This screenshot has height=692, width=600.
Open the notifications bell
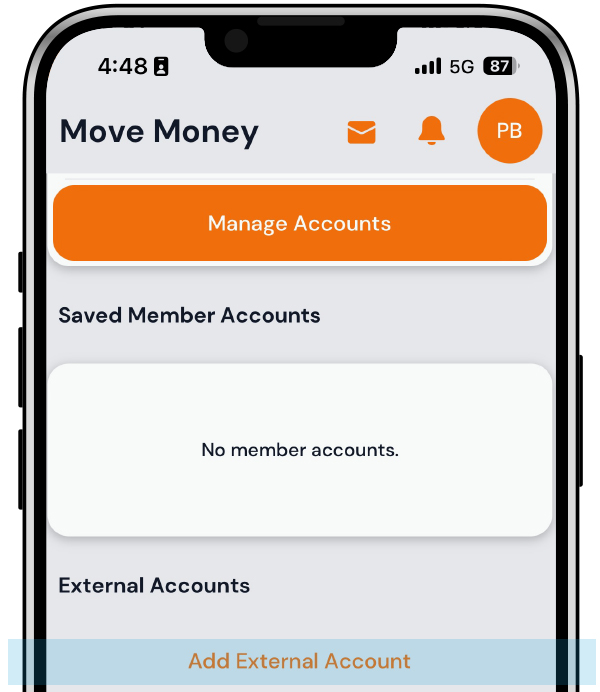coord(431,131)
